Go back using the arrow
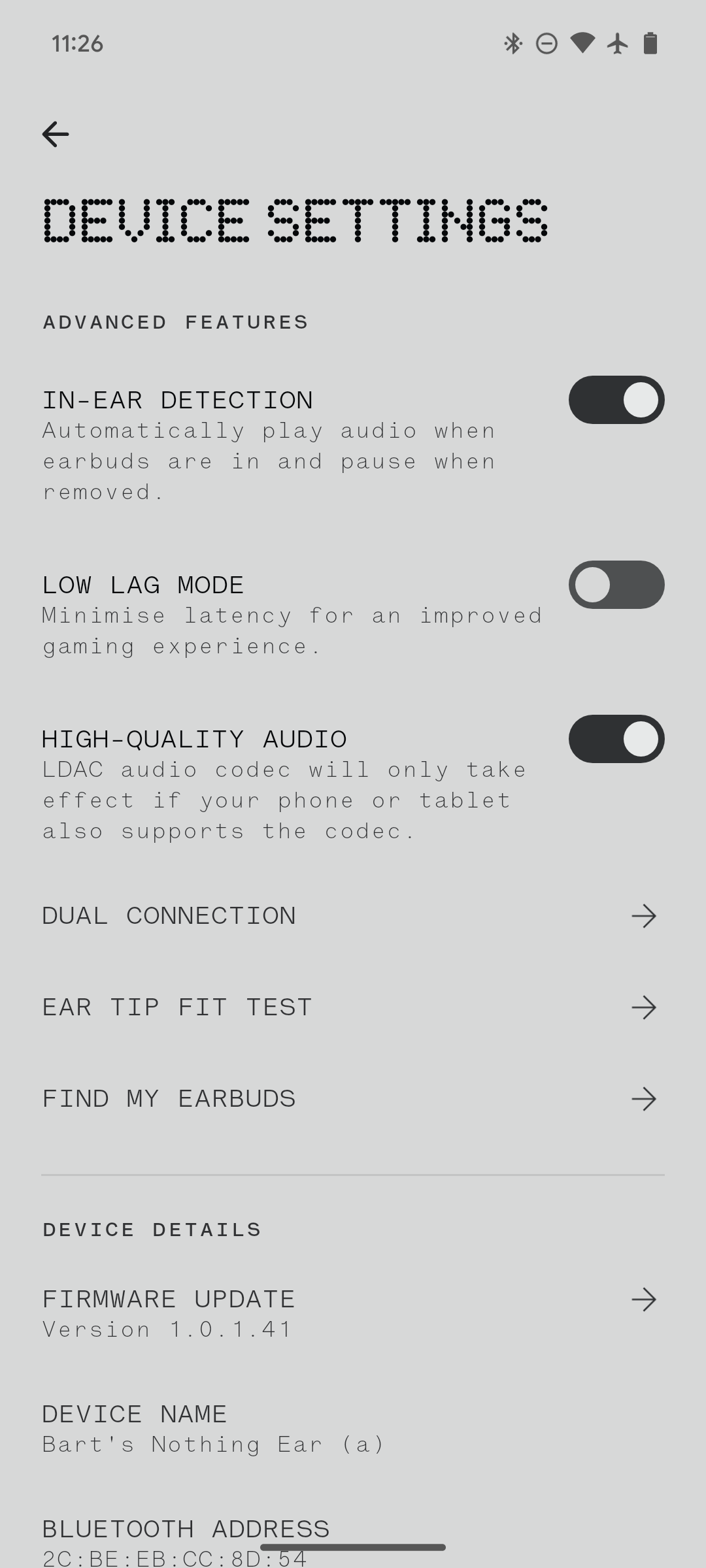This screenshot has height=1568, width=706. [56, 134]
